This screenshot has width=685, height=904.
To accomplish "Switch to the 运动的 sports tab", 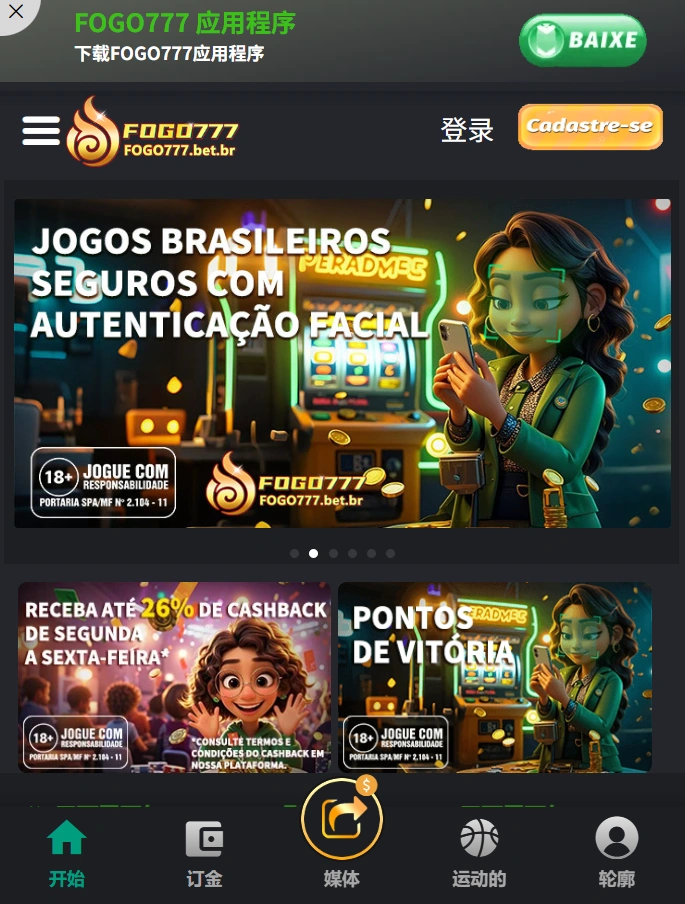I will coord(479,853).
